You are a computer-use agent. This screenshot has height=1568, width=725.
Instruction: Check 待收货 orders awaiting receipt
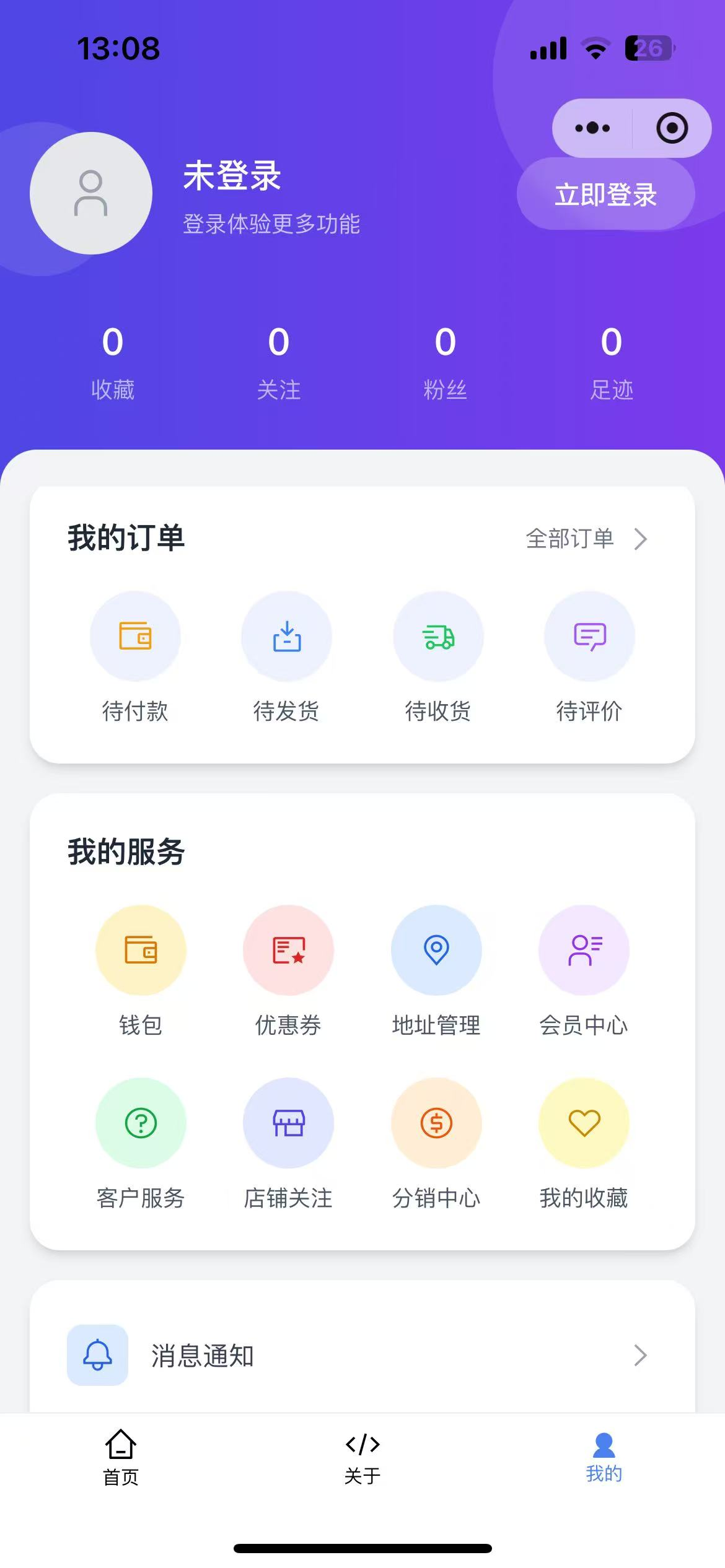(438, 658)
